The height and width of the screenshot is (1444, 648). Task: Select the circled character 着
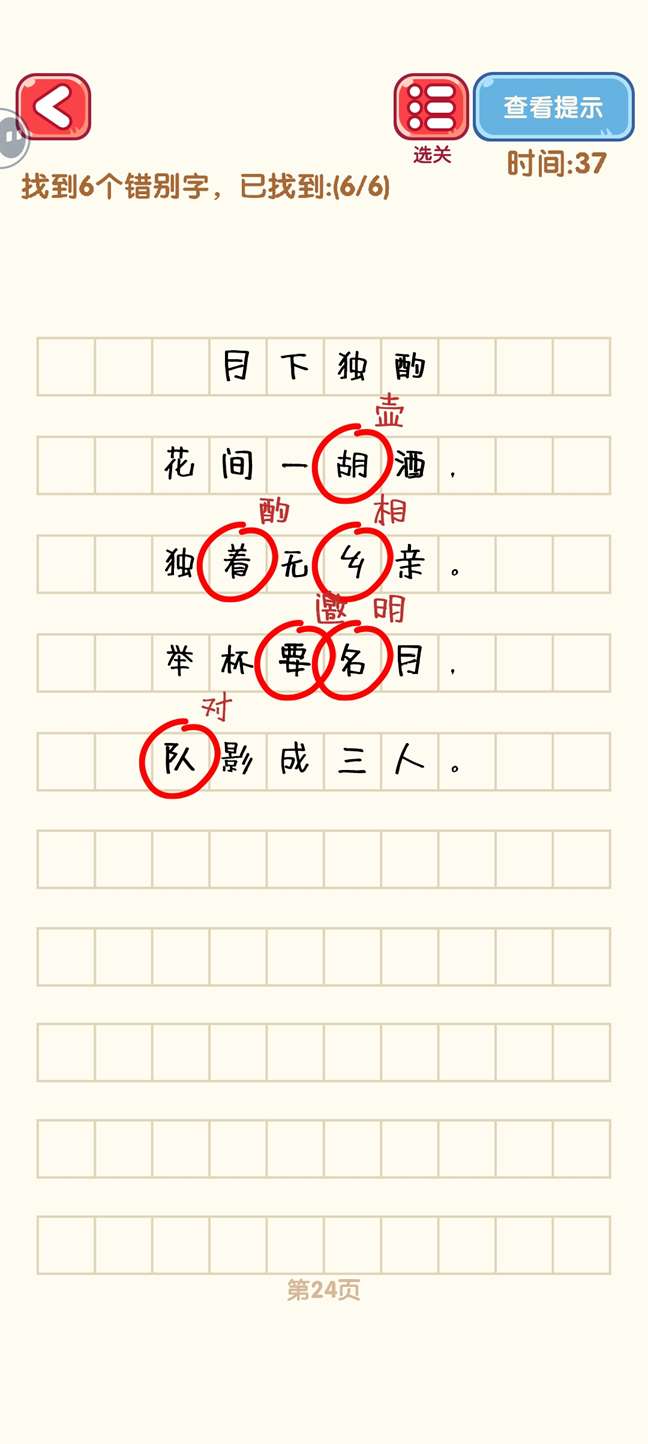[x=237, y=563]
